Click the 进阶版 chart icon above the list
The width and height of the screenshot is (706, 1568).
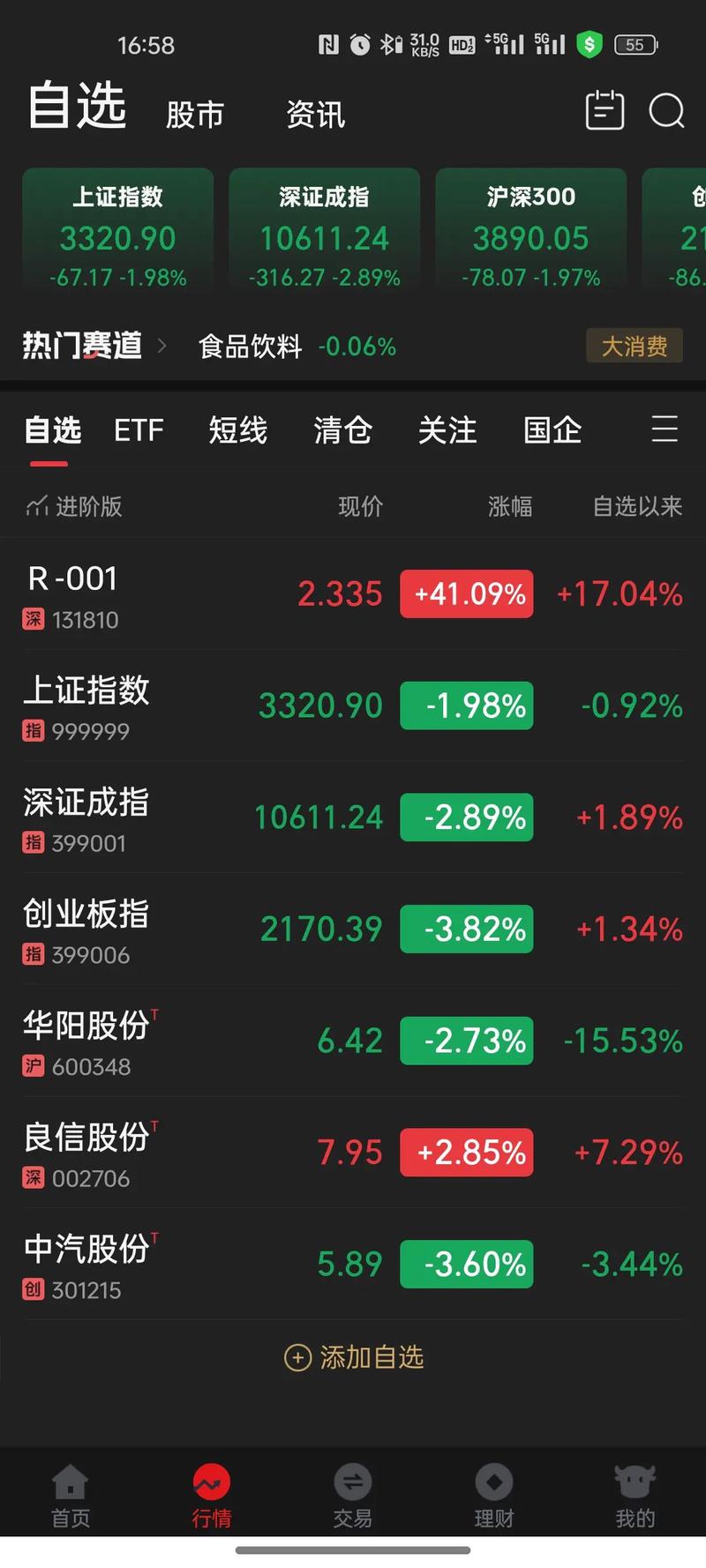[37, 505]
